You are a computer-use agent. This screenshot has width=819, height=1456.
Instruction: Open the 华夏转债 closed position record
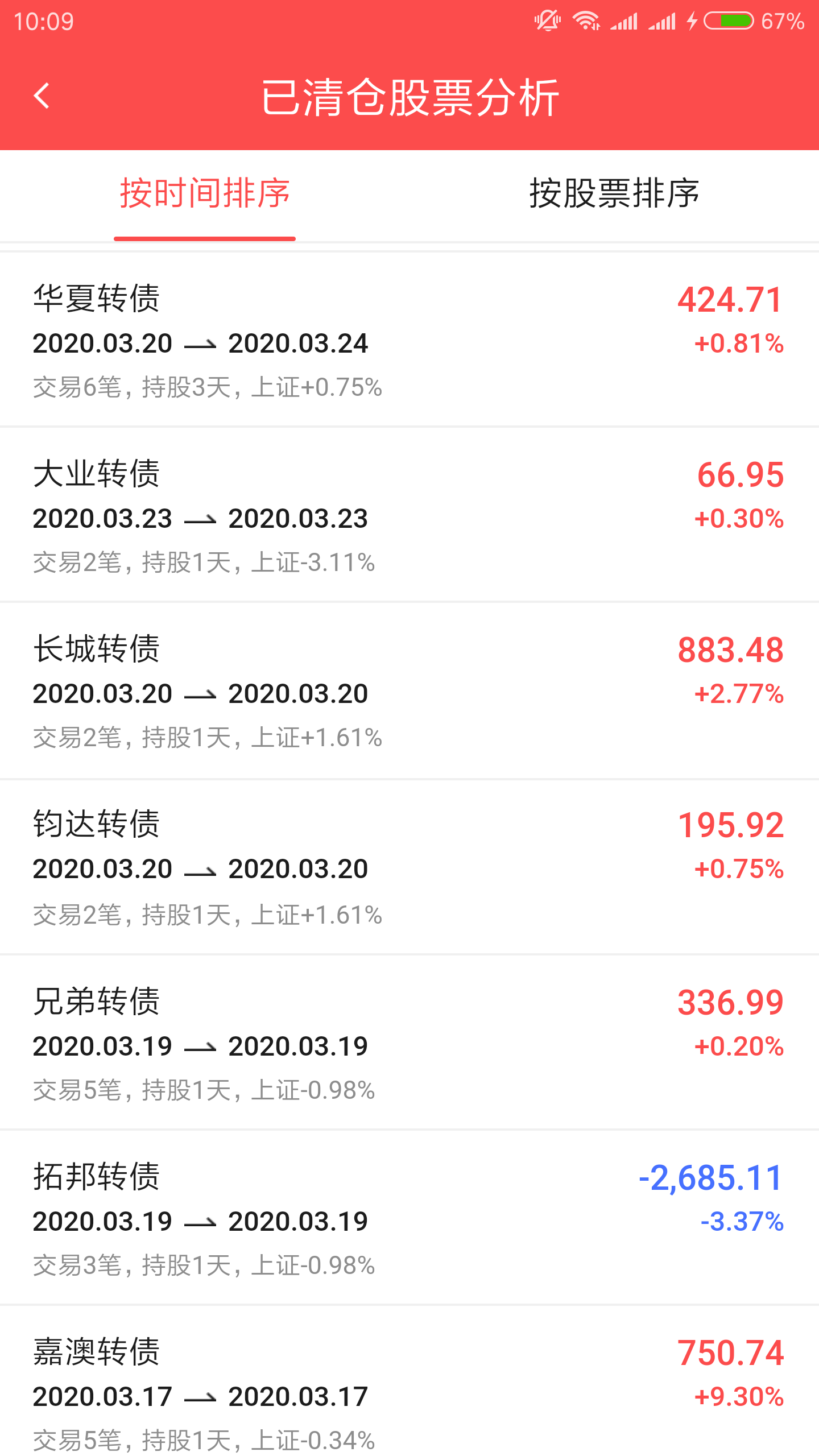409,340
